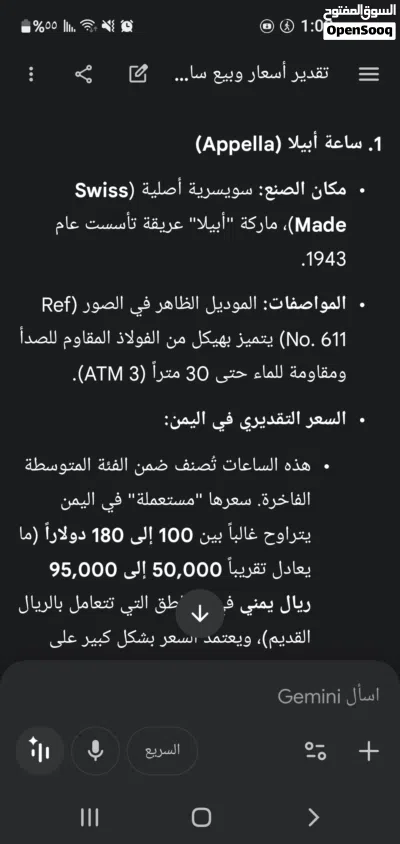The image size is (400, 844).
Task: Go to the system home screen
Action: pos(201,818)
